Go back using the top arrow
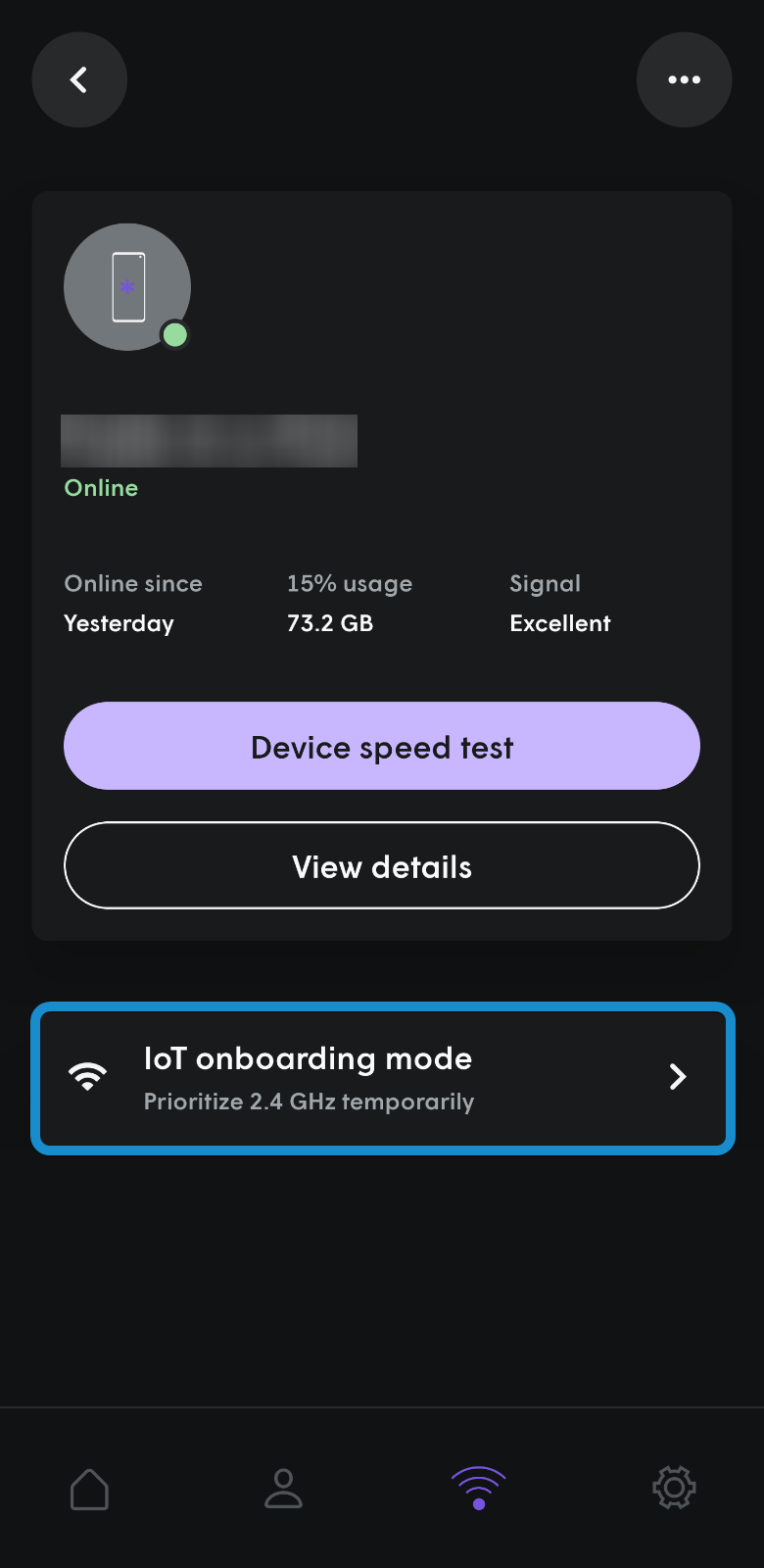The image size is (764, 1568). 79,79
